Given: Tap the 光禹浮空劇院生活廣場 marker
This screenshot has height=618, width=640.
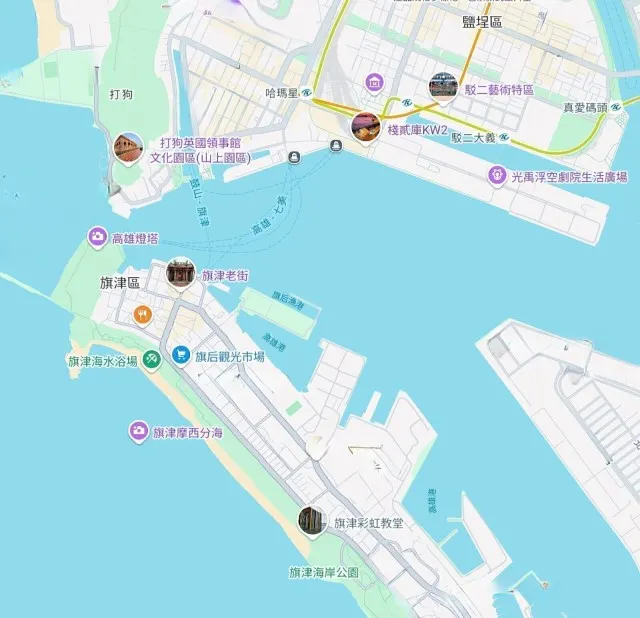Looking at the screenshot, I should 497,176.
